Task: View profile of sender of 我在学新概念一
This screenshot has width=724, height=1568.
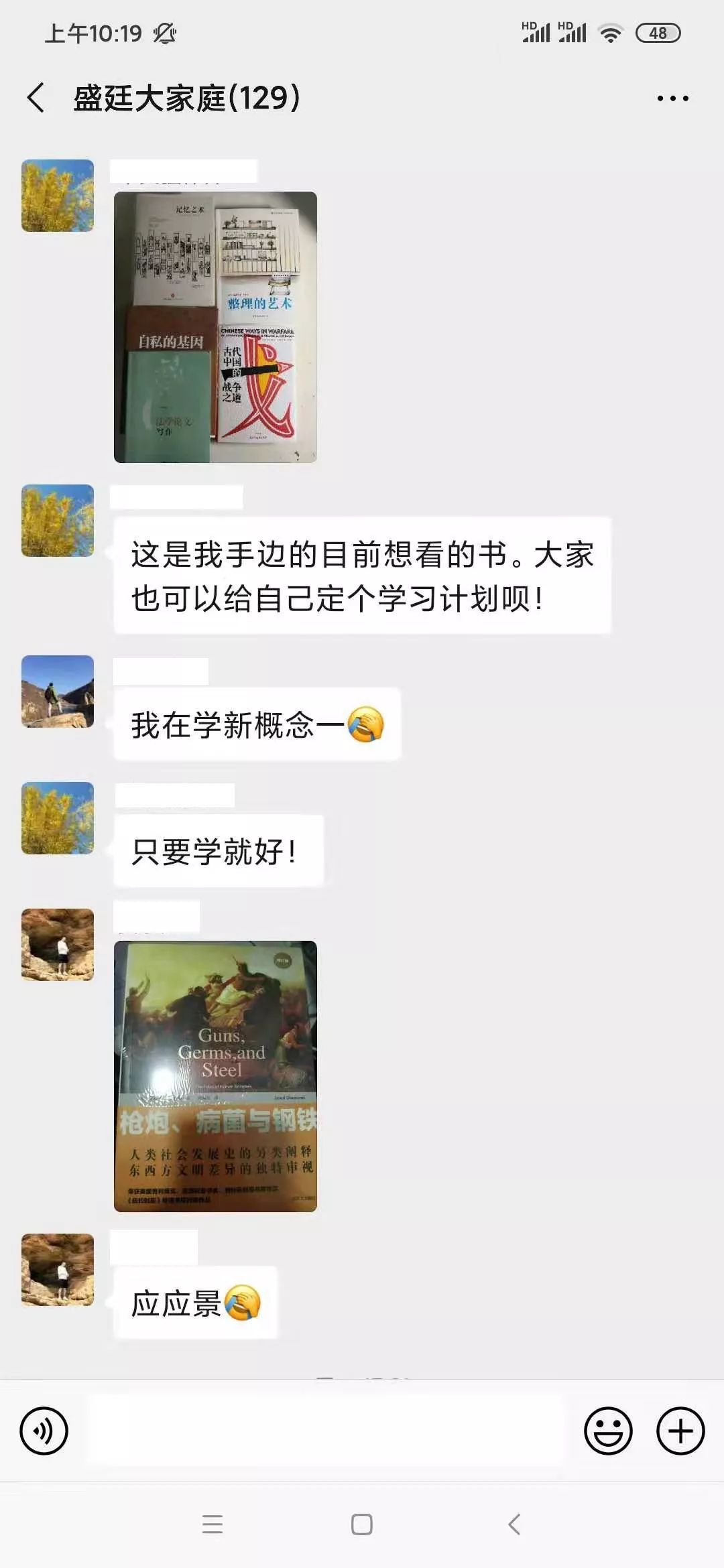Action: point(58,692)
